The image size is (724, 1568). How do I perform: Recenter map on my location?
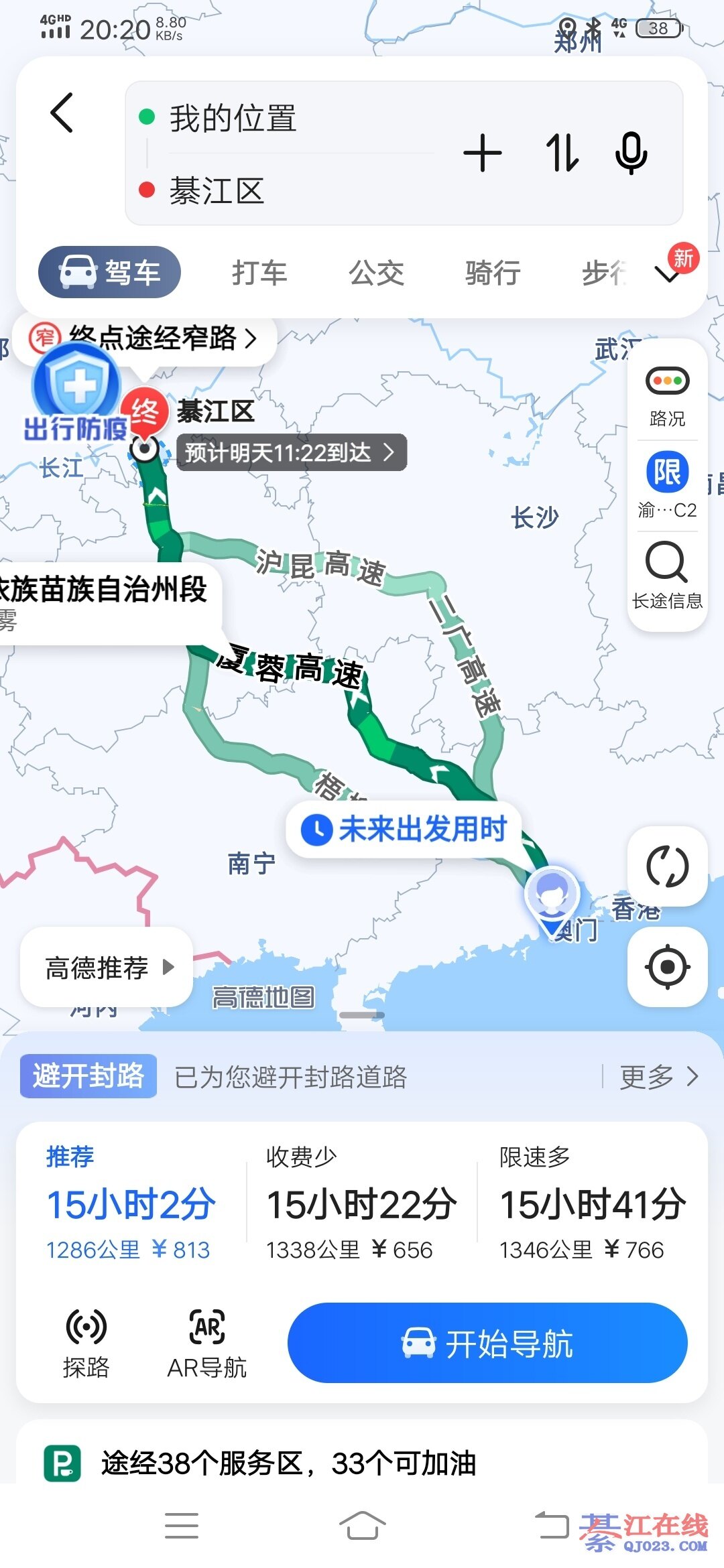coord(667,967)
